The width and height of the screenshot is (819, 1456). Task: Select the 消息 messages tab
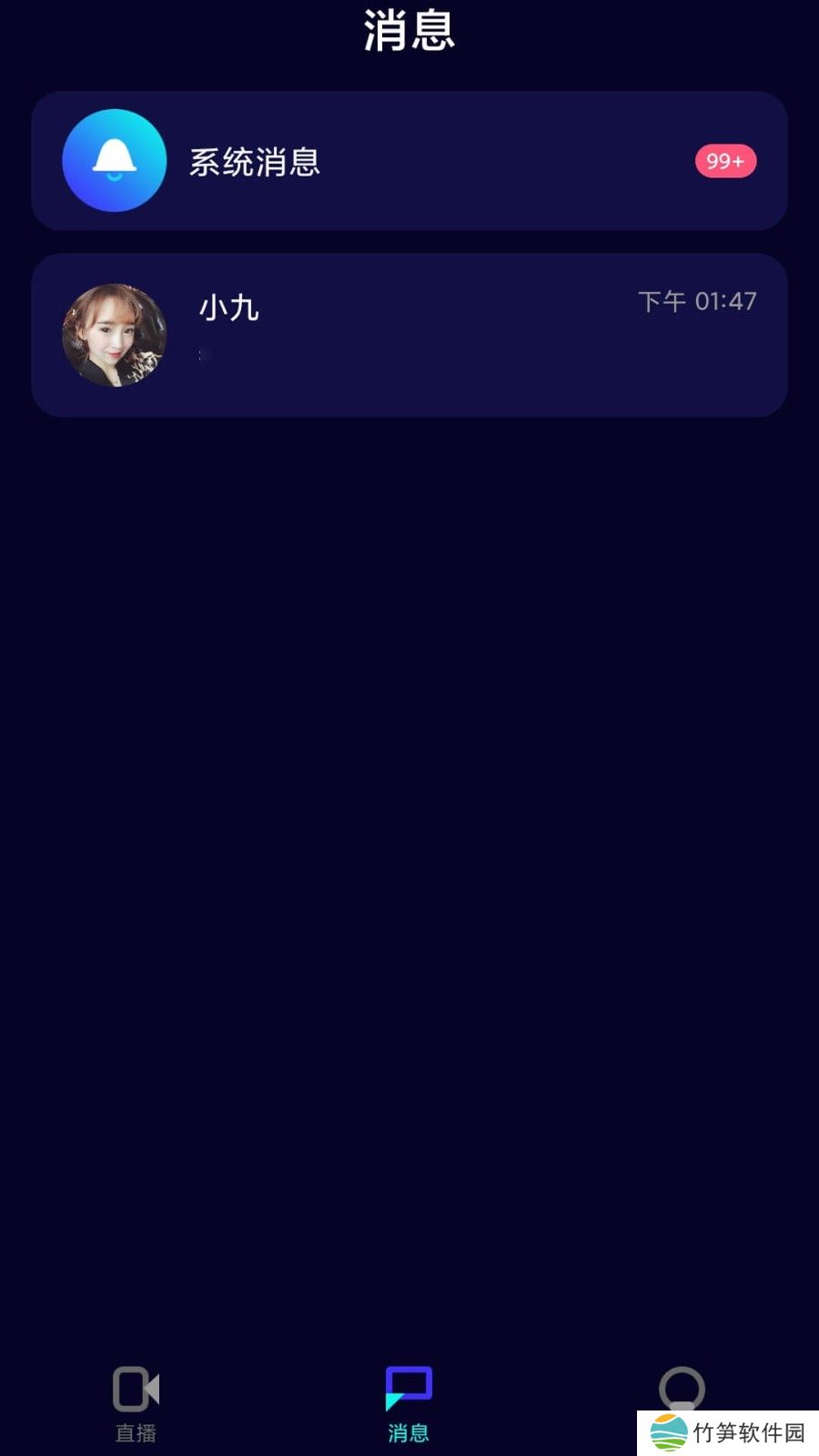[409, 1402]
